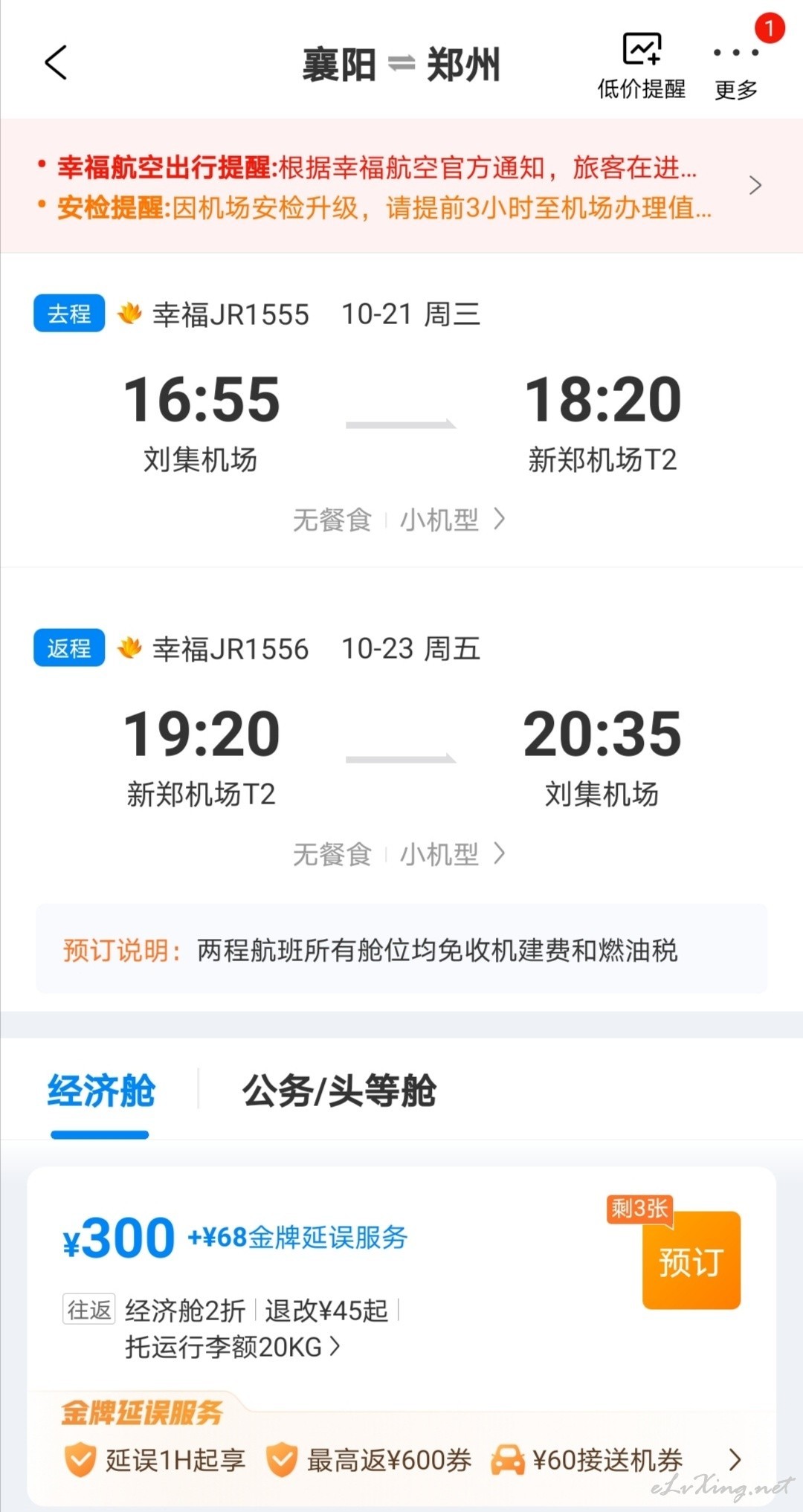Open the 低价提醒 low-price alert

[641, 67]
